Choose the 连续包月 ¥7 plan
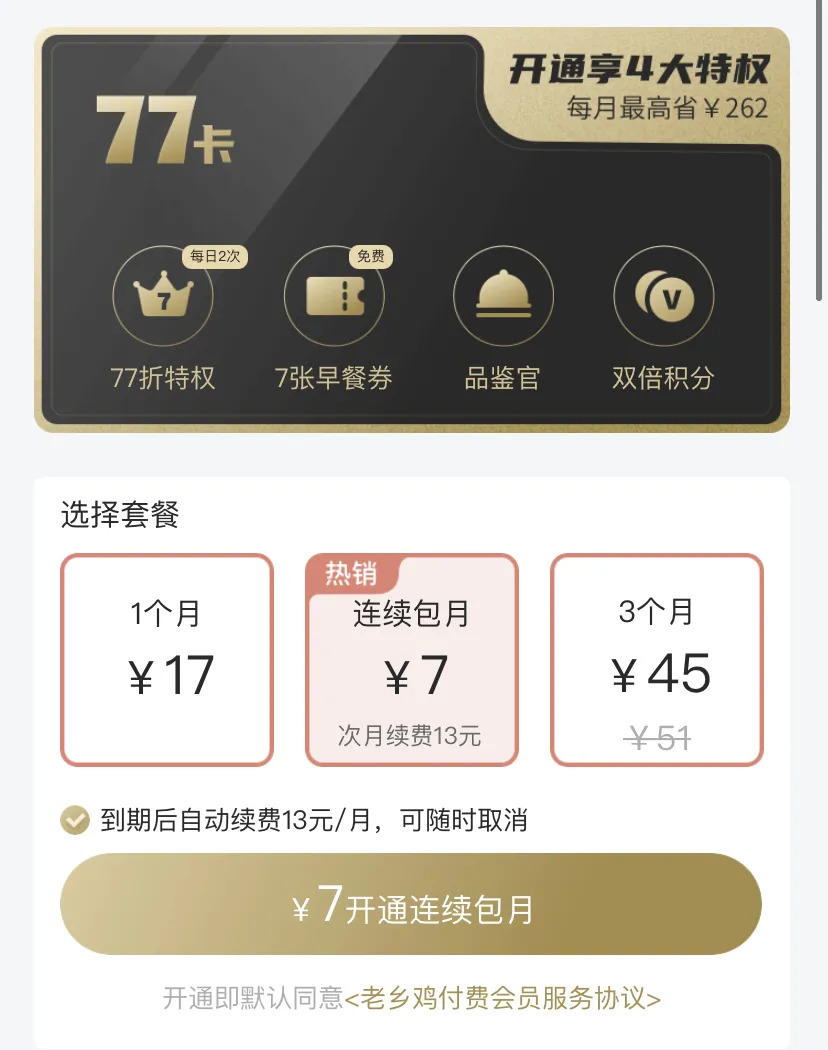Viewport: 828px width, 1050px height. click(411, 660)
